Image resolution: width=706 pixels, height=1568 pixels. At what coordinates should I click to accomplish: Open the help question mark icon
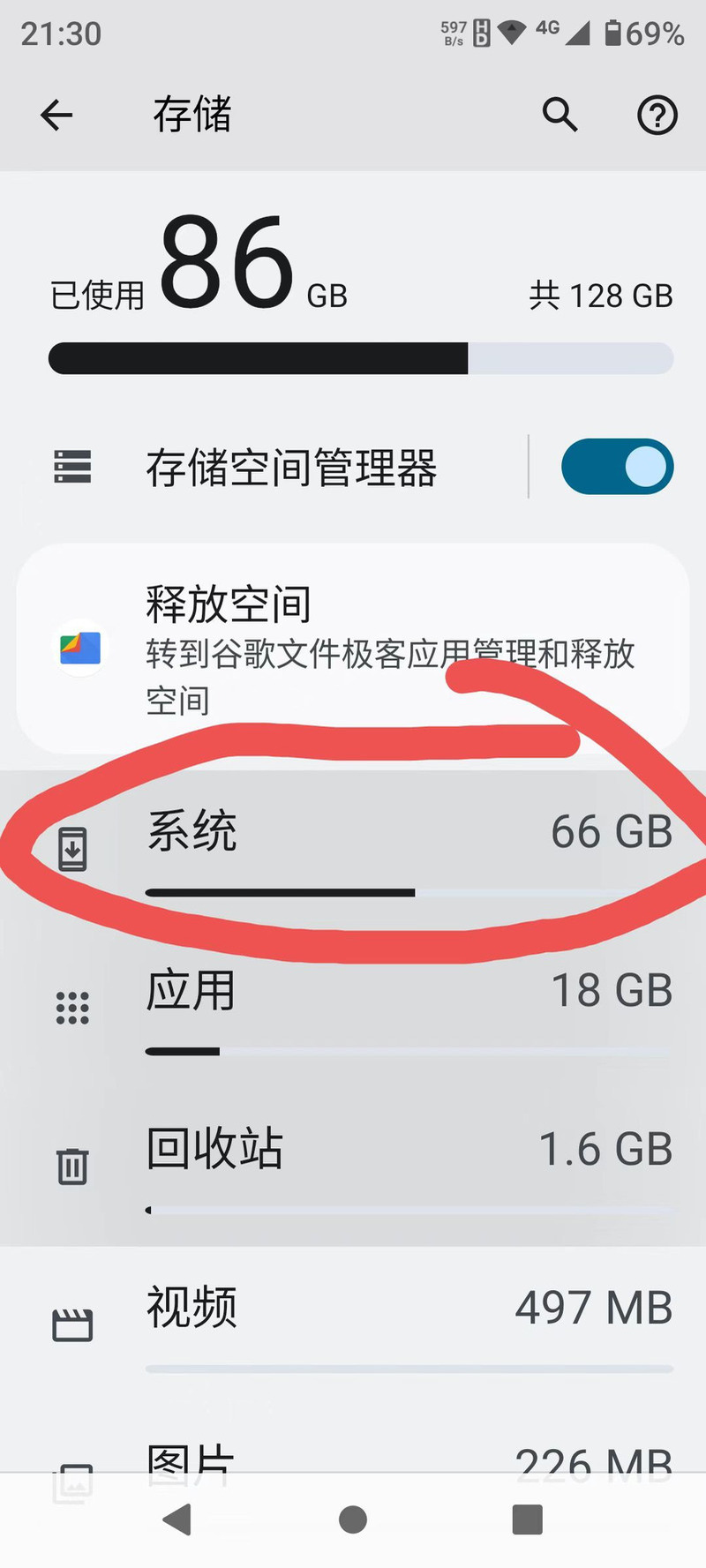(657, 115)
